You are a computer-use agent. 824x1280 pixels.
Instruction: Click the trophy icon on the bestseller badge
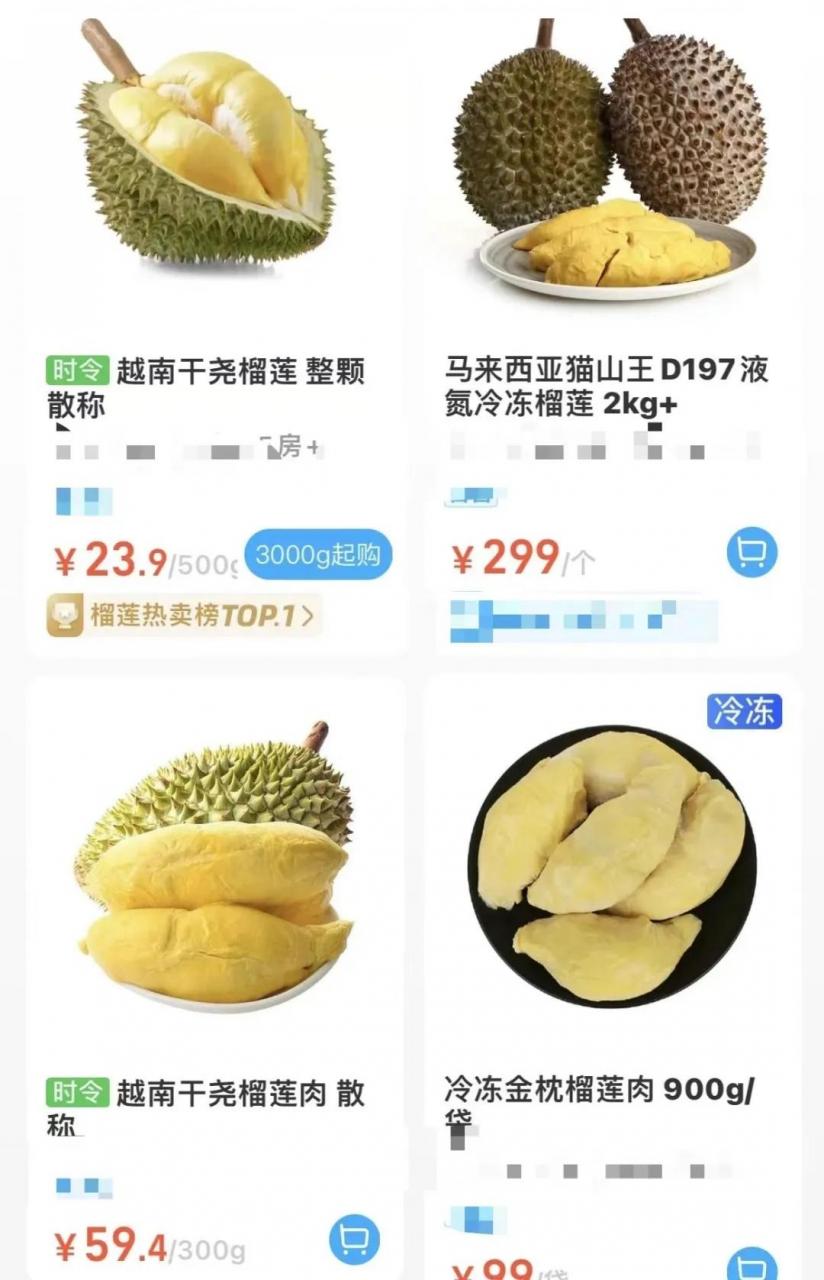point(66,615)
